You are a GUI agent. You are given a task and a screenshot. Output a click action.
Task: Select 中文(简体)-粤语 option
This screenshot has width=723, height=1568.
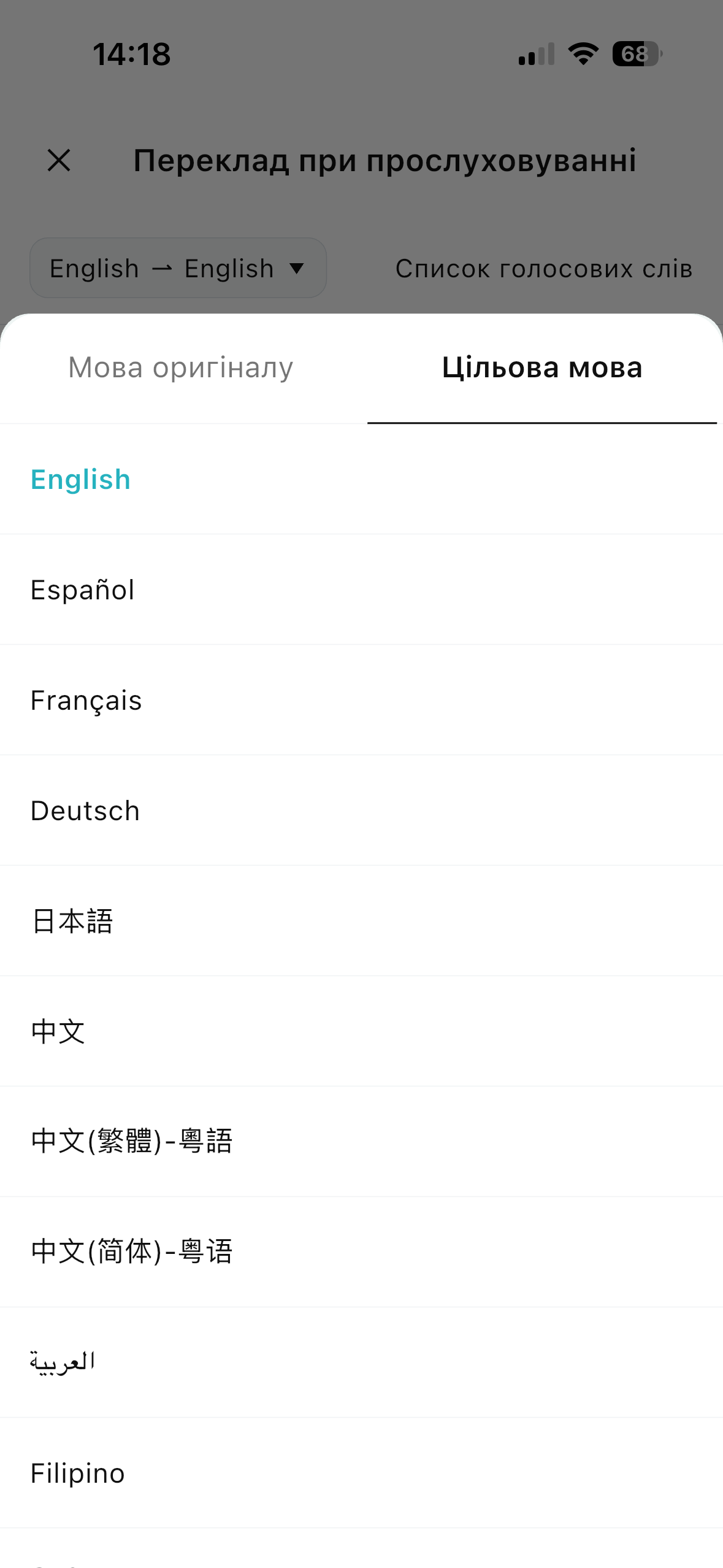[x=132, y=1252]
